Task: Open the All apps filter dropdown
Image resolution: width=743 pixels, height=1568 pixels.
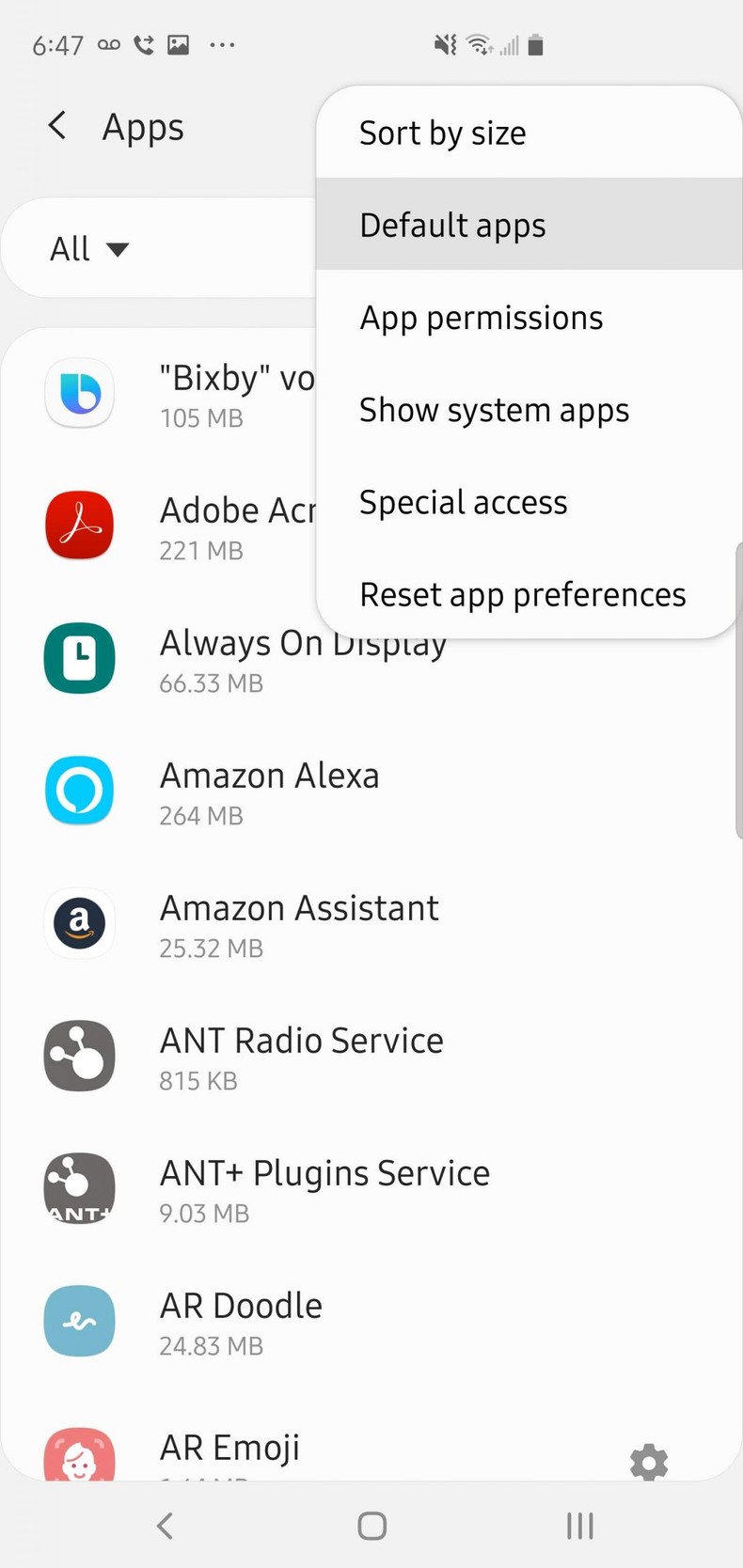Action: [89, 247]
